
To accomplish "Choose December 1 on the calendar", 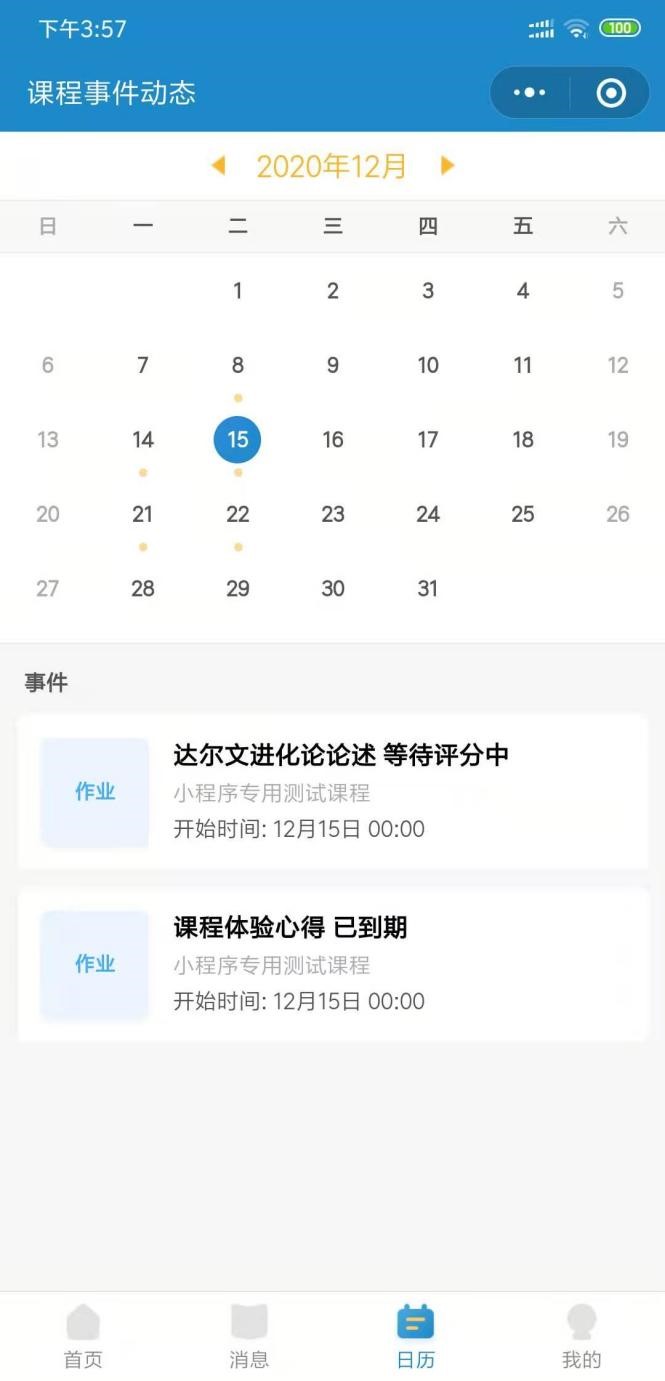I will 238,291.
